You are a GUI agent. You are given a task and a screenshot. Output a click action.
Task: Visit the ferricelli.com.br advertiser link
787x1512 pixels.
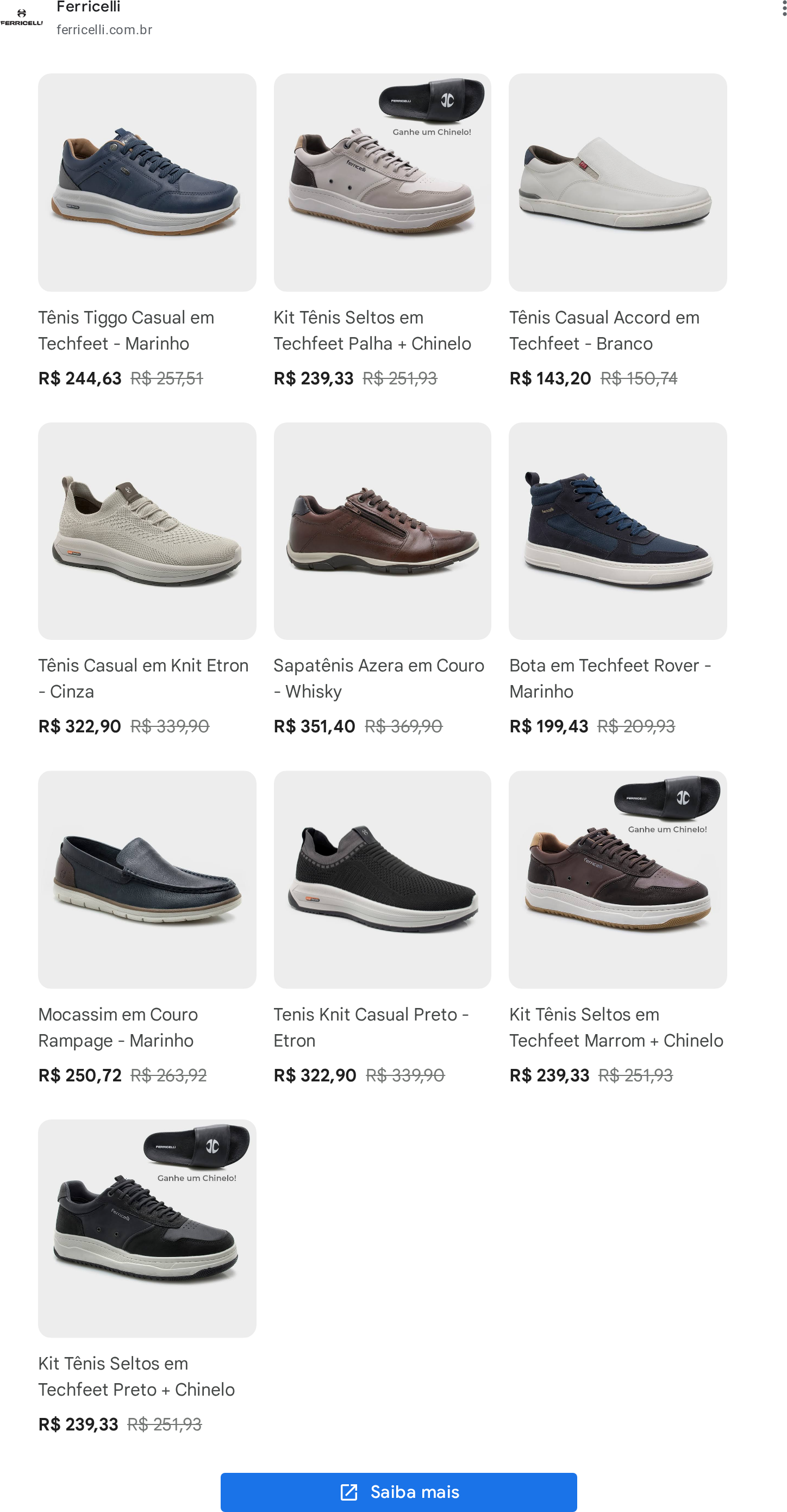pos(104,29)
